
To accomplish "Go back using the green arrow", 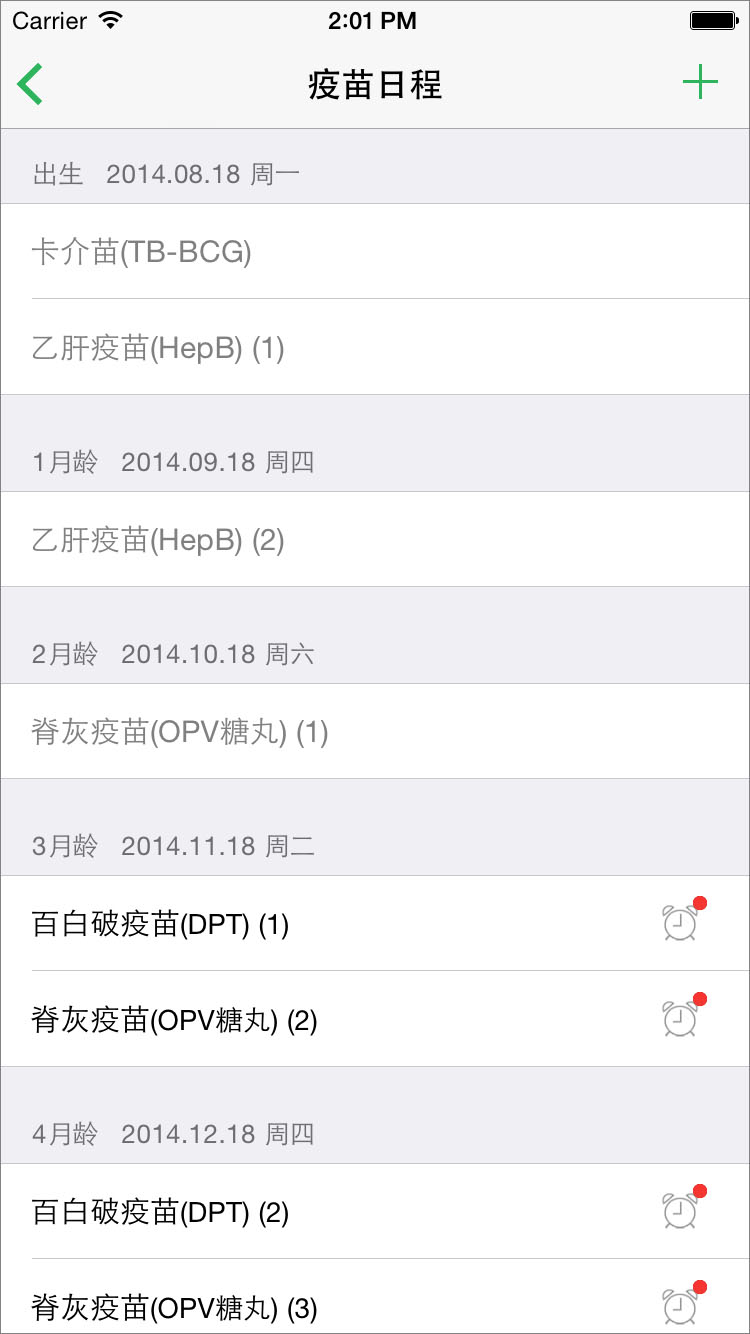I will tap(30, 84).
